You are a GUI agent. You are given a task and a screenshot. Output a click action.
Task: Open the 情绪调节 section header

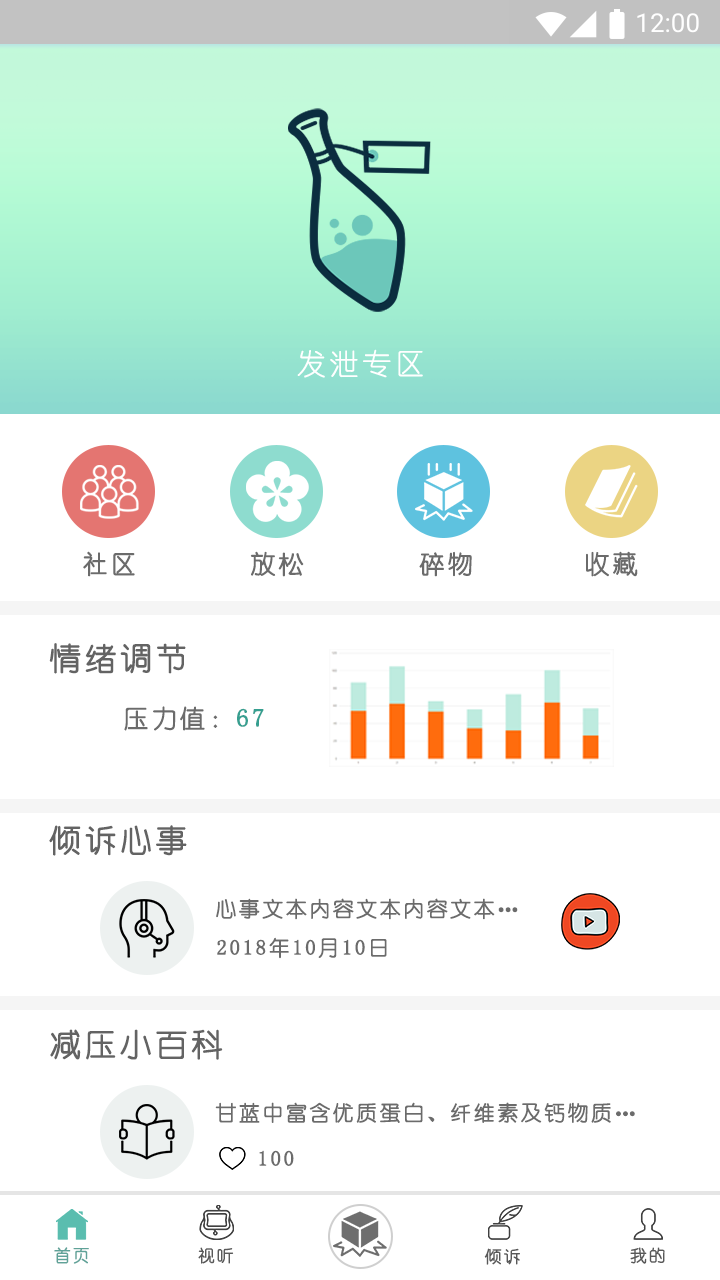(118, 659)
